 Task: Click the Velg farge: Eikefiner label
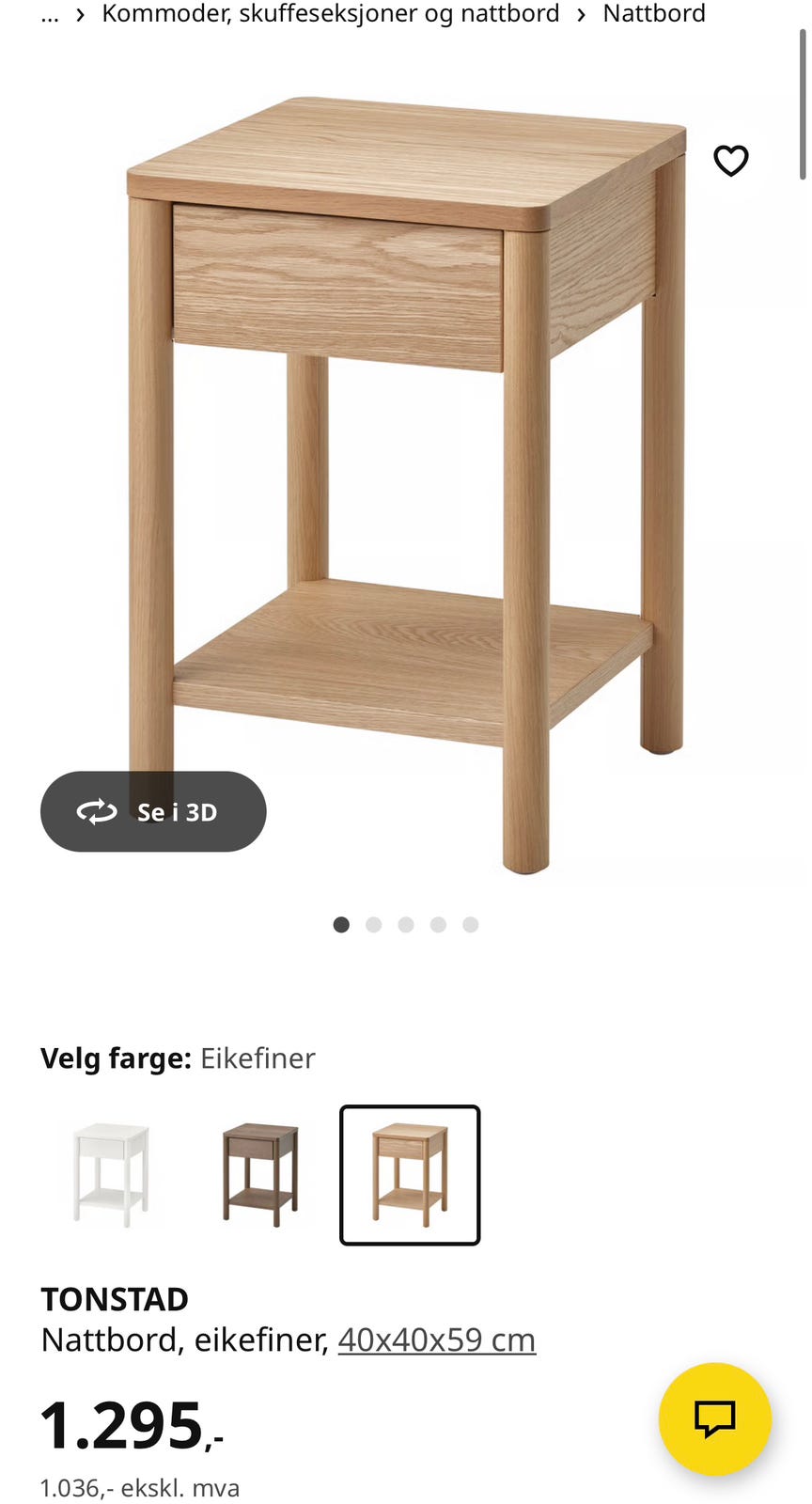[178, 1057]
